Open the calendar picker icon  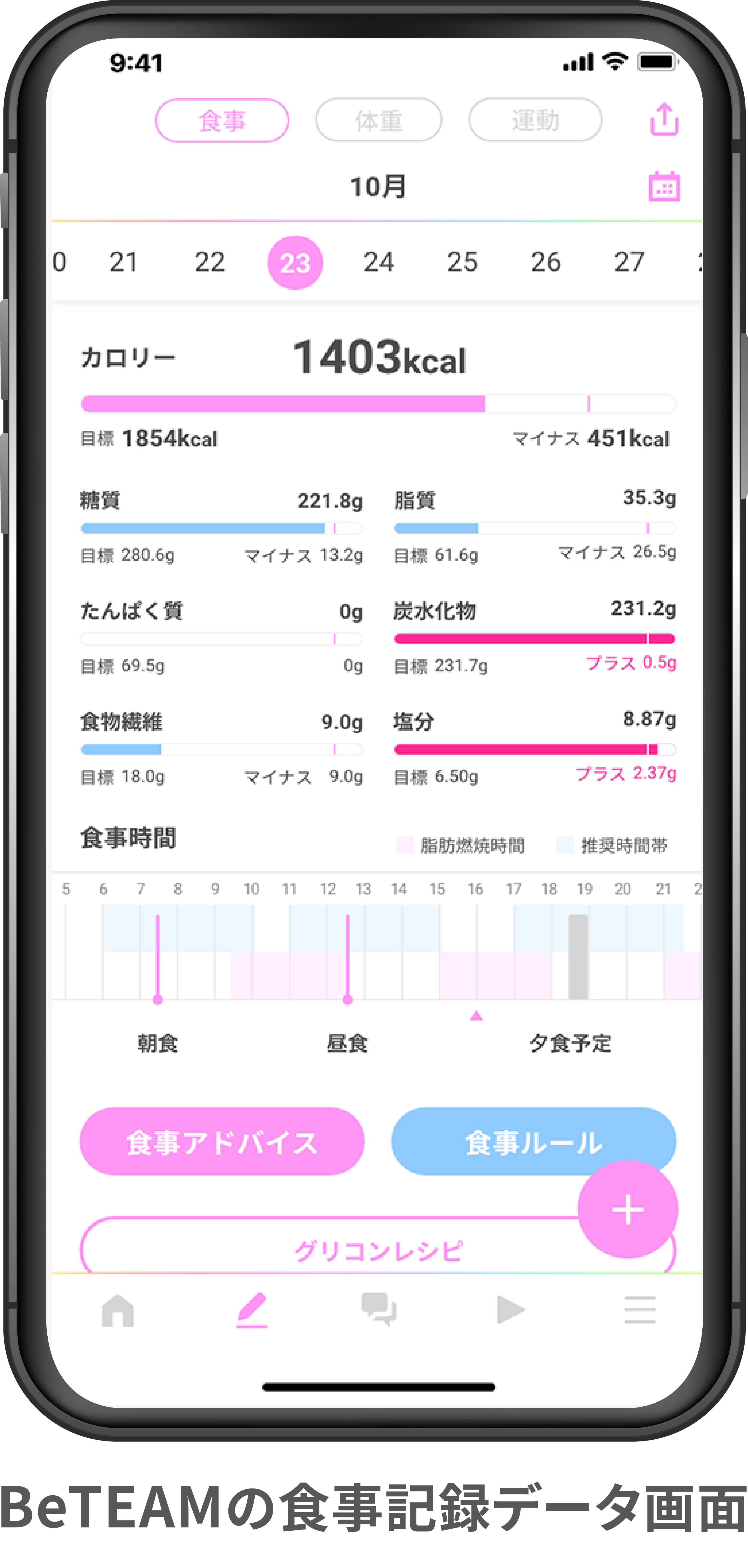tap(664, 186)
